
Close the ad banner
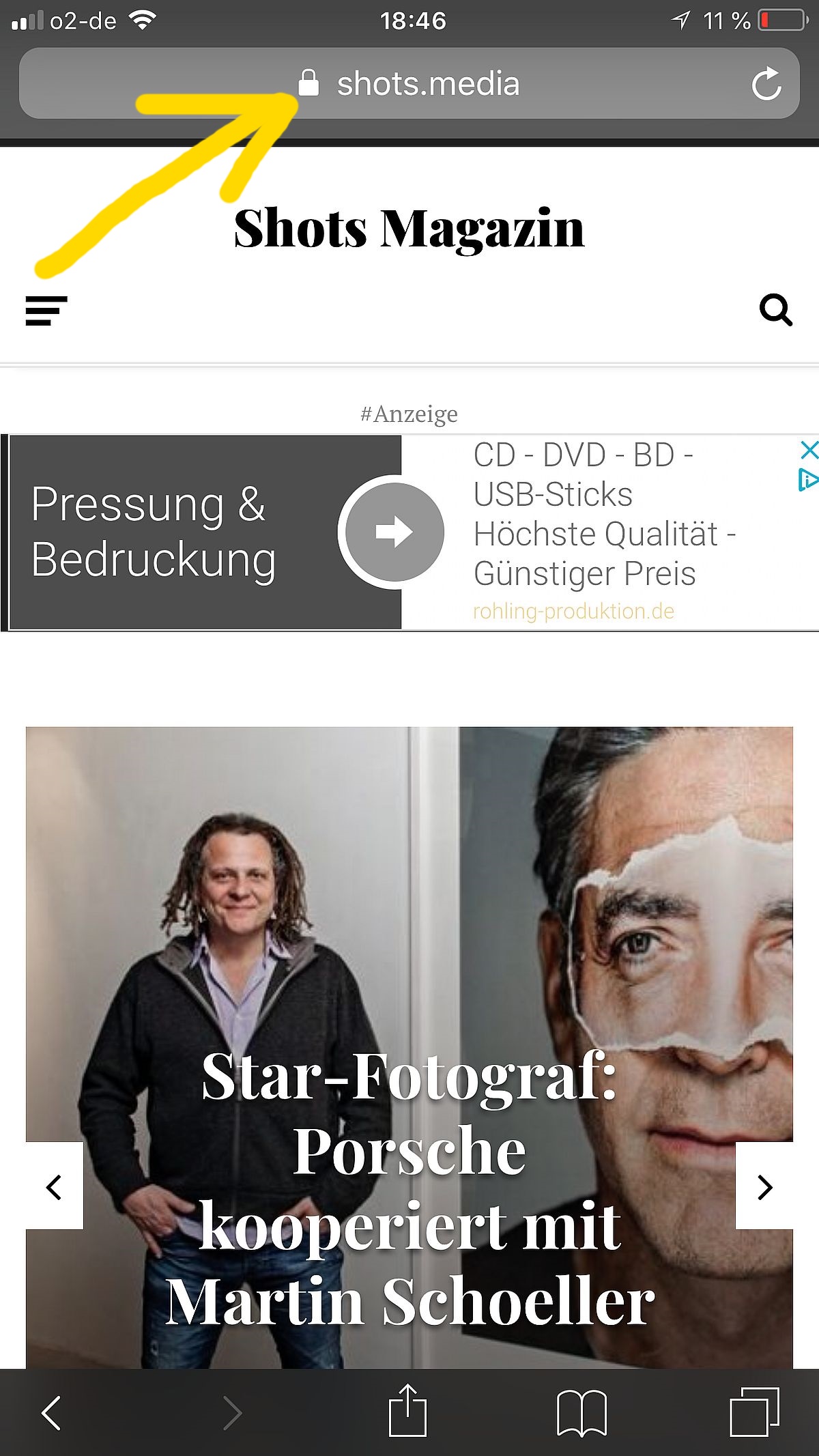[x=809, y=450]
